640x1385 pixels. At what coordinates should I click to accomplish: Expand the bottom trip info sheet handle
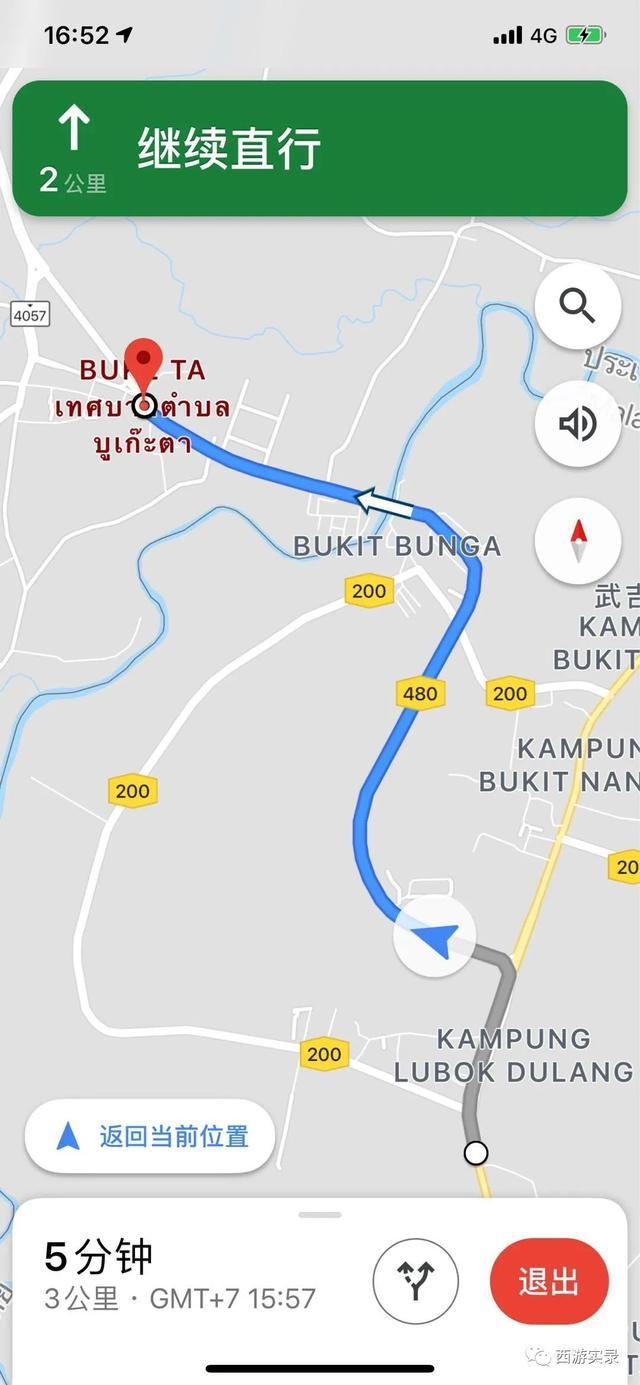click(320, 1214)
